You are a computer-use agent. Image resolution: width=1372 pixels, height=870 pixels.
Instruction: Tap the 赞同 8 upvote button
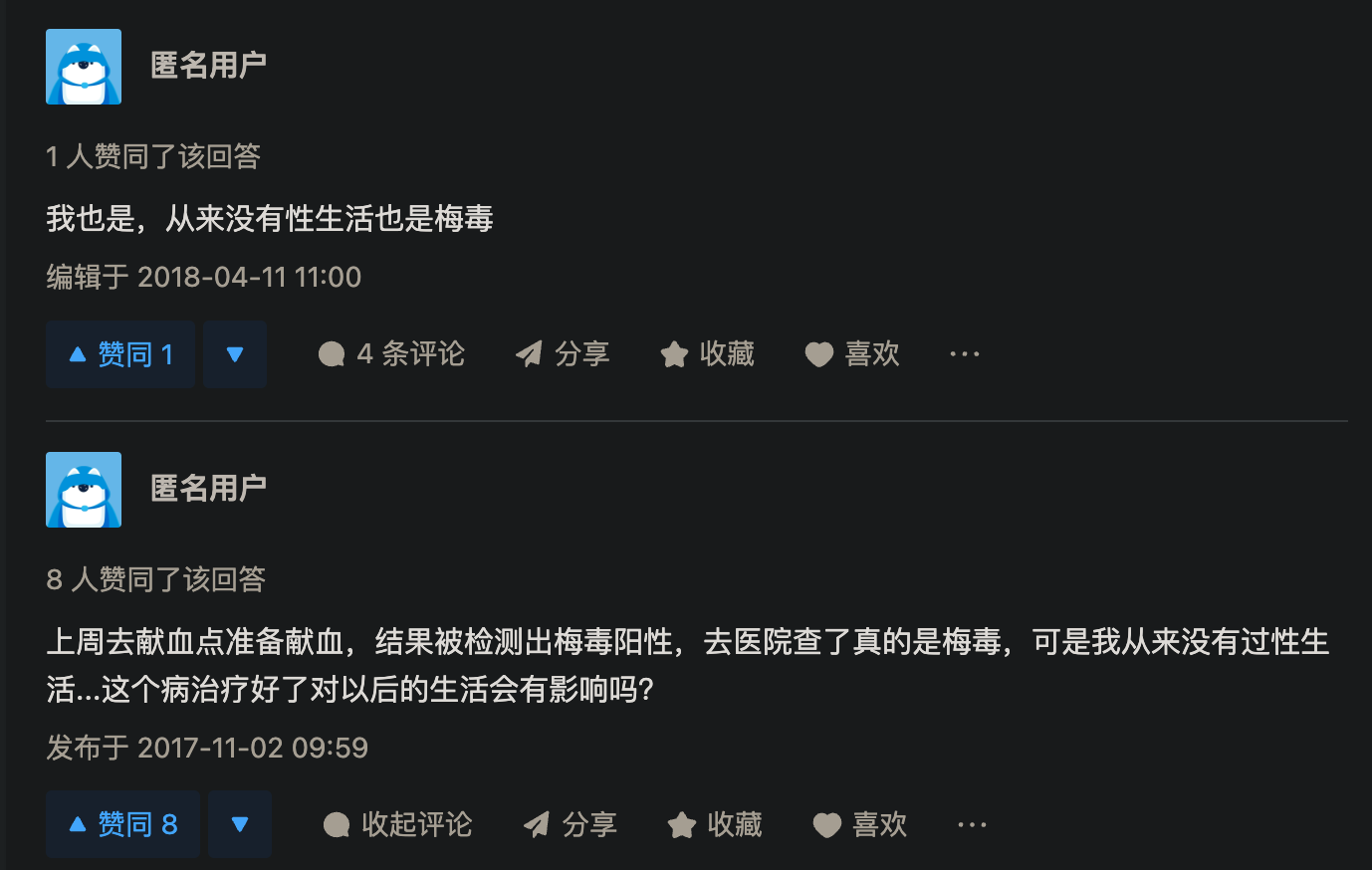[x=123, y=824]
